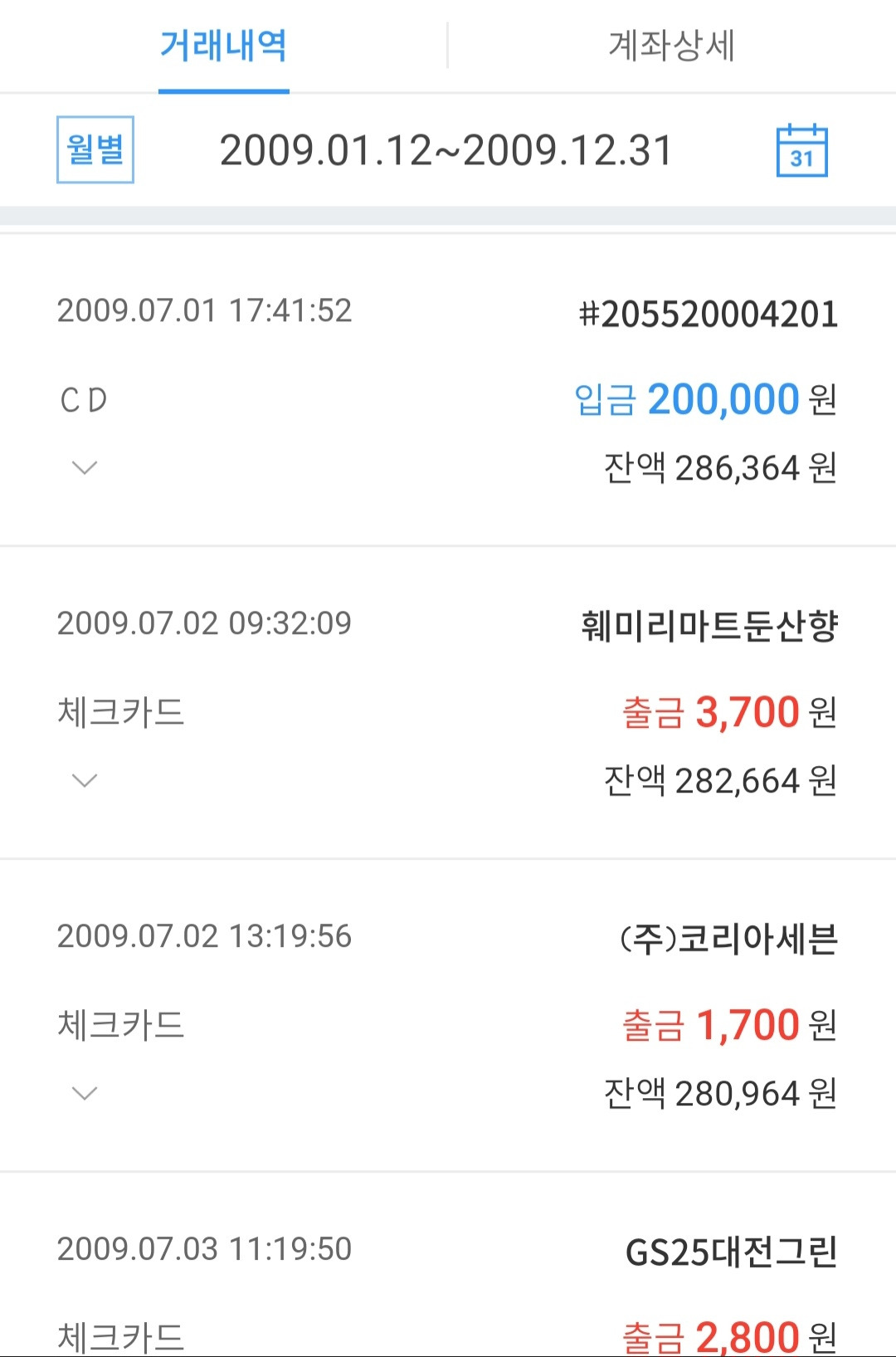Expand the (주)코리아세븐 transaction details
This screenshot has width=896, height=1357.
83,1092
